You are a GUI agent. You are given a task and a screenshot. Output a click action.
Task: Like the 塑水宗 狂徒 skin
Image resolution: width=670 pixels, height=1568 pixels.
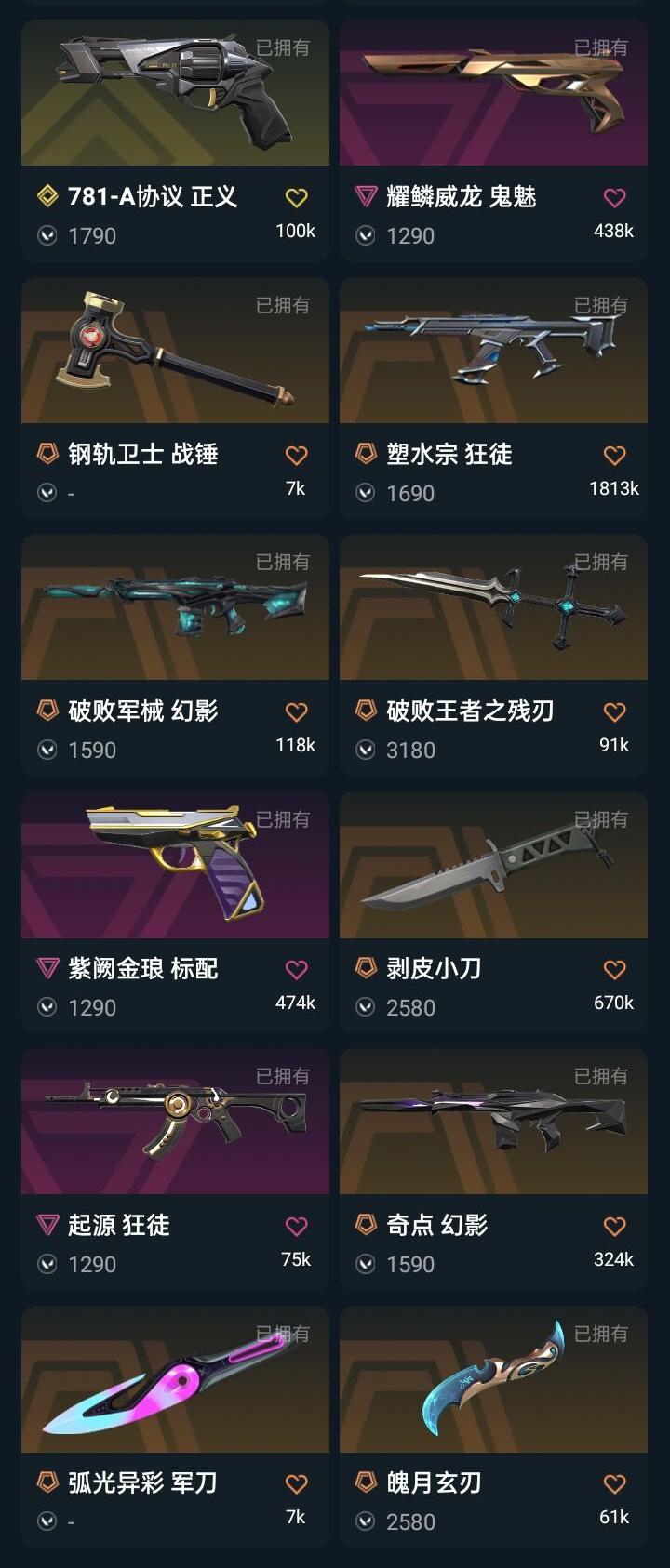(614, 455)
